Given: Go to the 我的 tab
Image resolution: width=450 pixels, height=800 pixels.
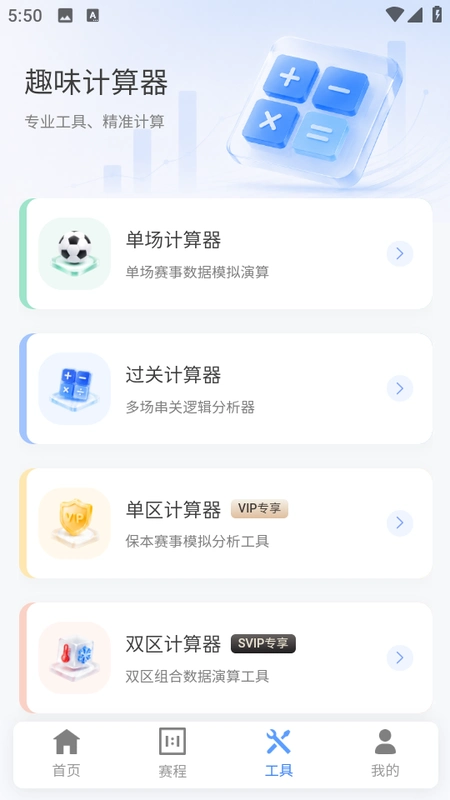Looking at the screenshot, I should [385, 754].
